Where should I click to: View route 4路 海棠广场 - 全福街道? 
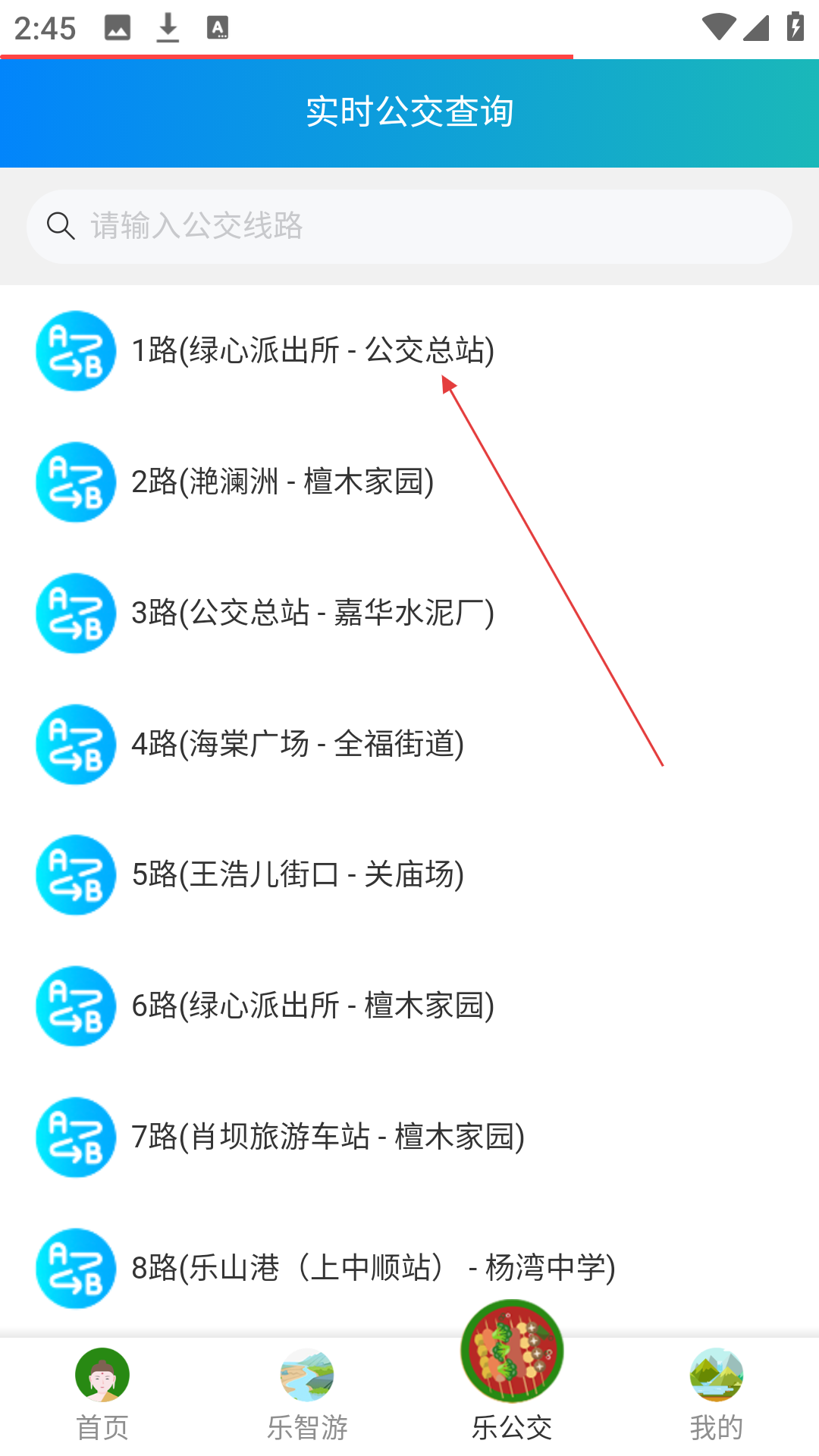[x=409, y=745]
